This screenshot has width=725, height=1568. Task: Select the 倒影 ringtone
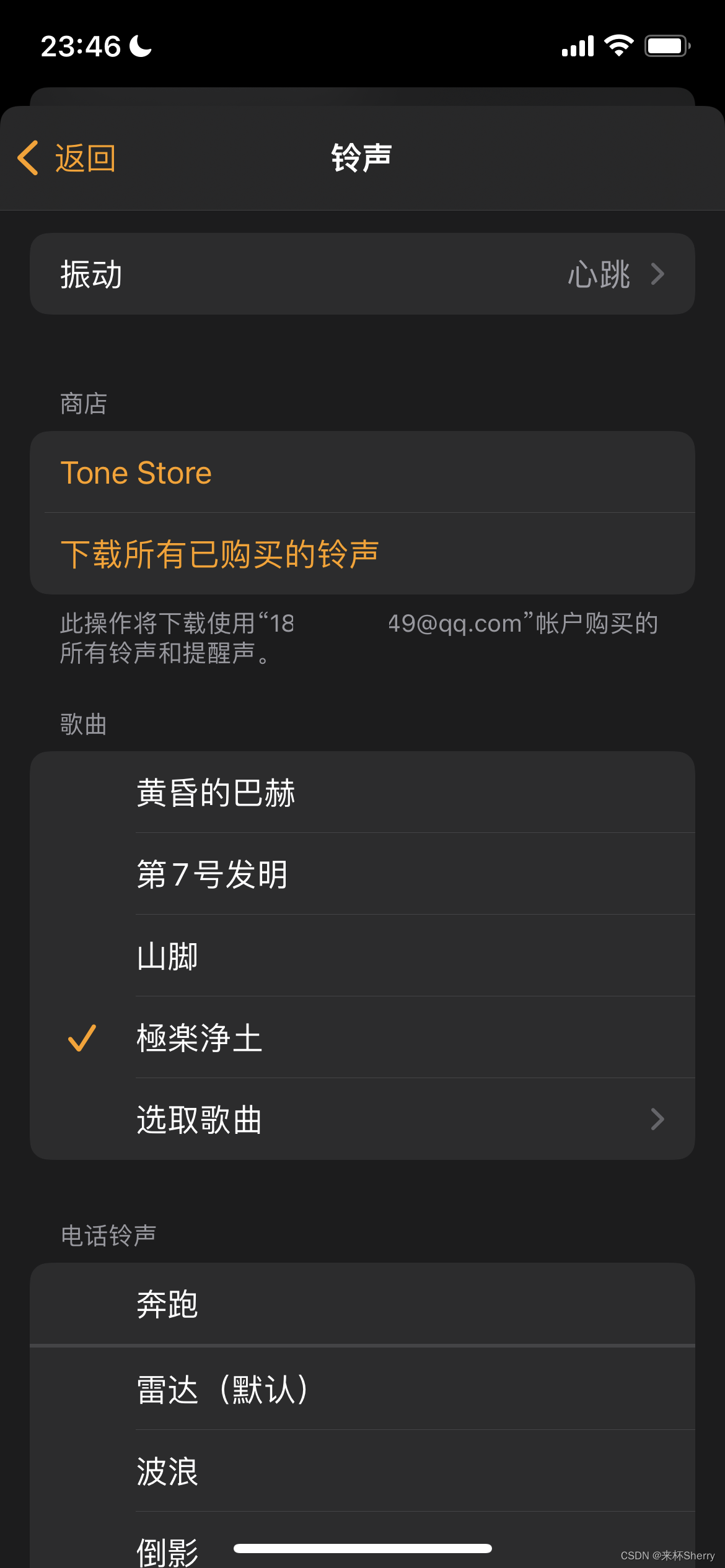(362, 1542)
